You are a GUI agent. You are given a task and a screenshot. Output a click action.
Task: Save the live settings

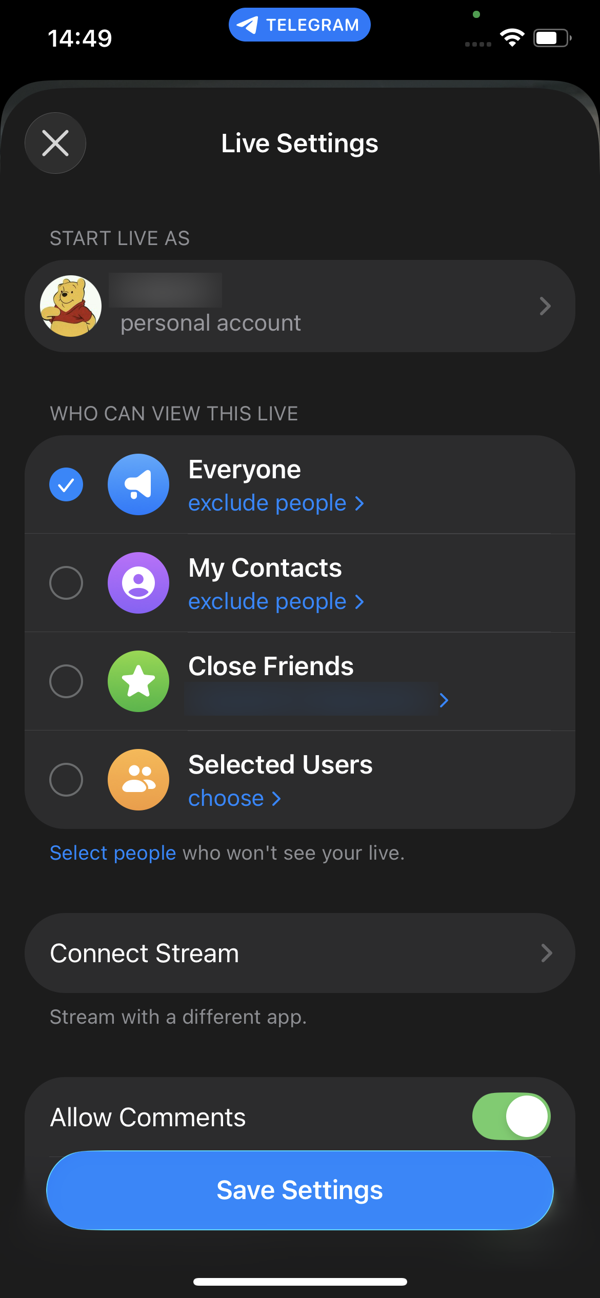pyautogui.click(x=300, y=1190)
